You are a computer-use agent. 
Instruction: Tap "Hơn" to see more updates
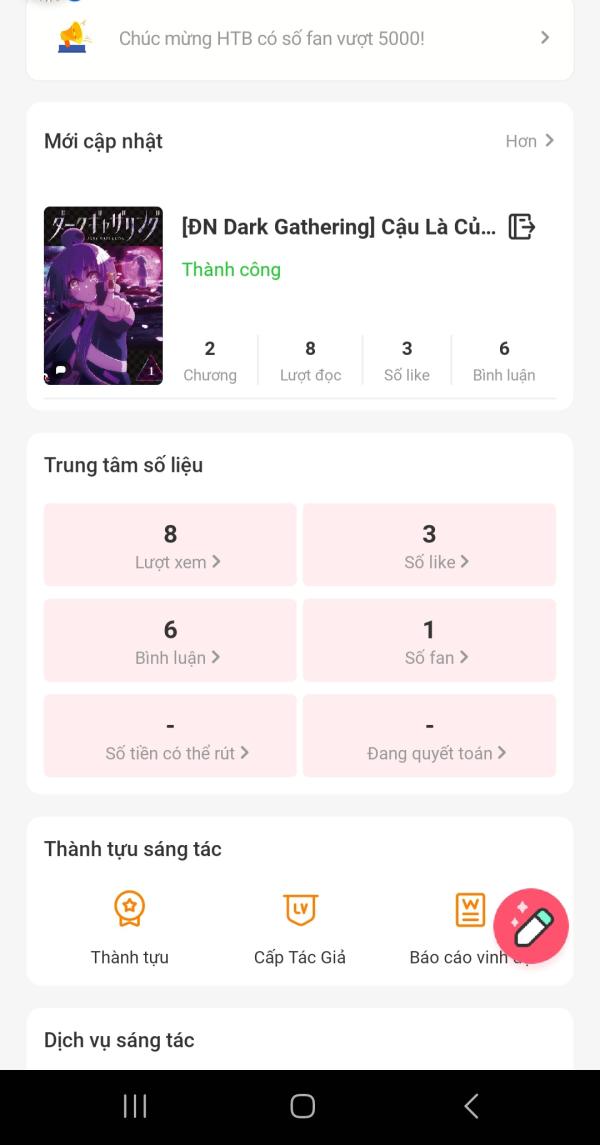[x=529, y=141]
